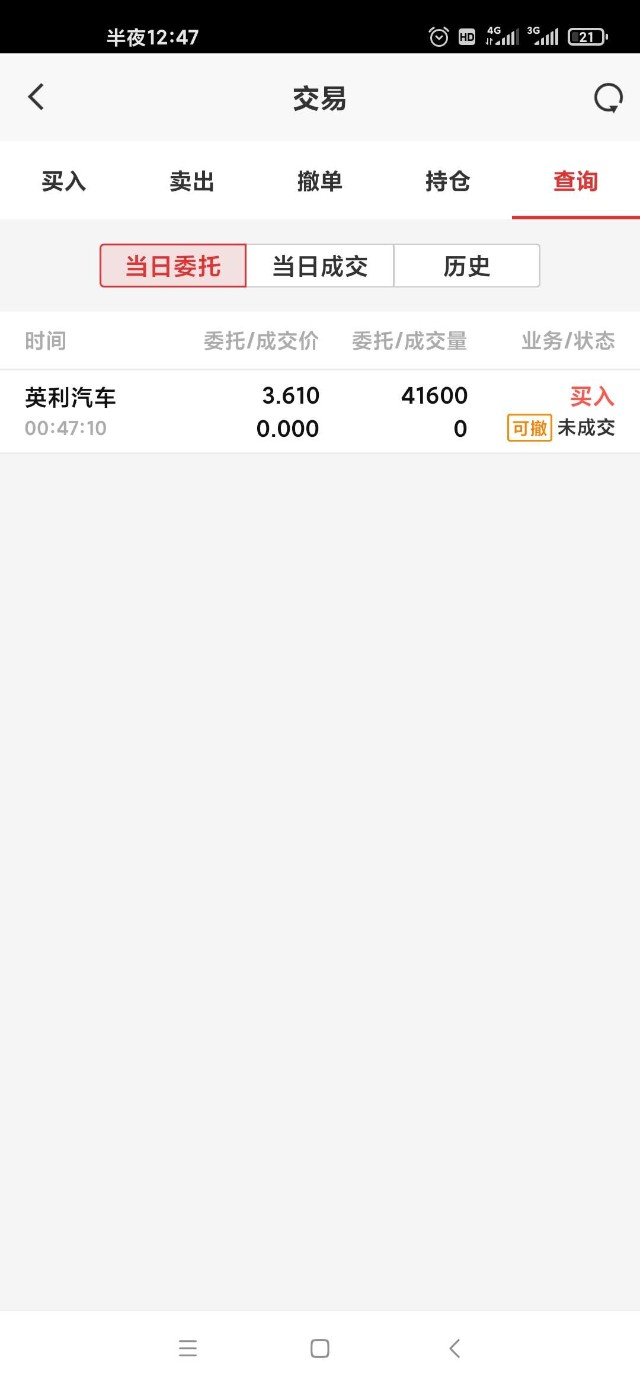
Task: Tap the system home button
Action: [x=320, y=1348]
